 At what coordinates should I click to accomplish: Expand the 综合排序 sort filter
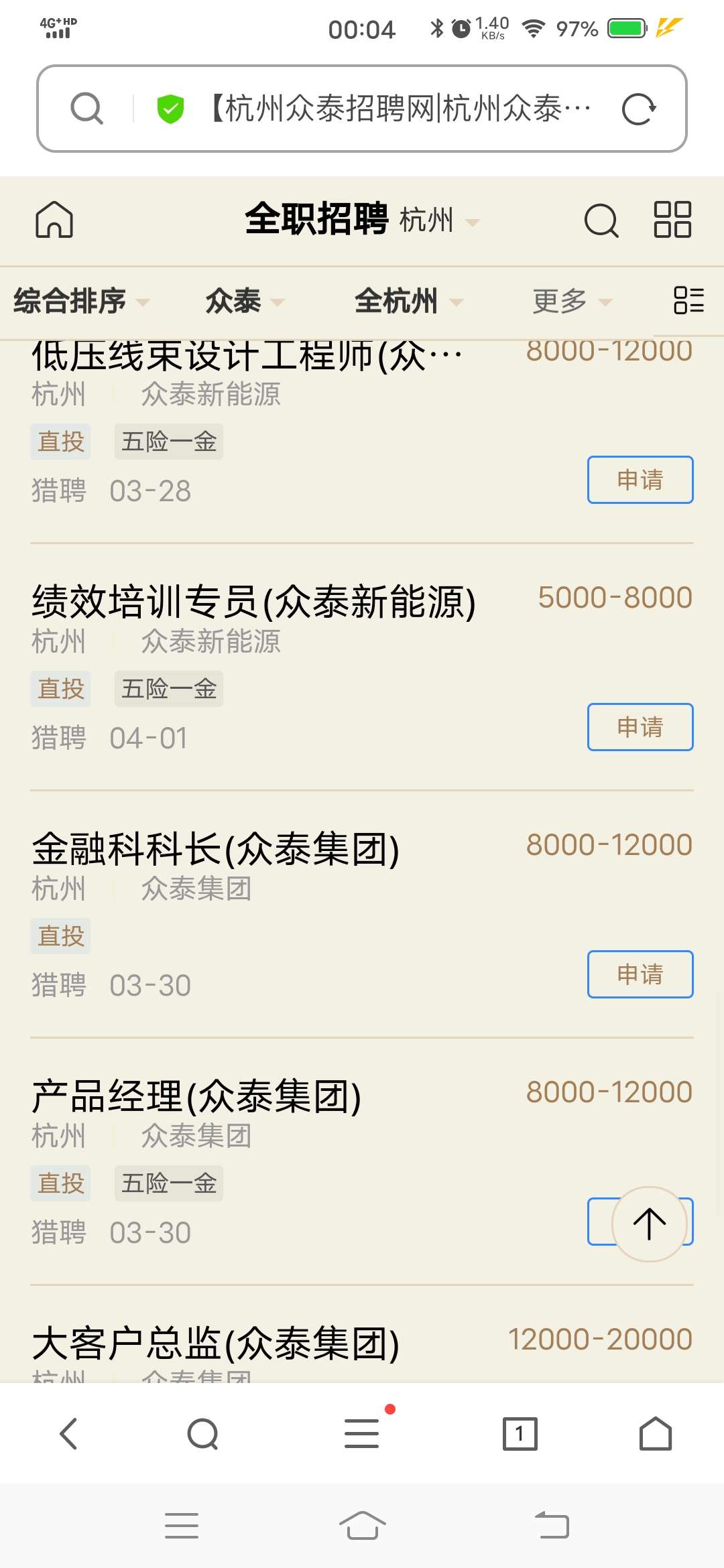(80, 301)
